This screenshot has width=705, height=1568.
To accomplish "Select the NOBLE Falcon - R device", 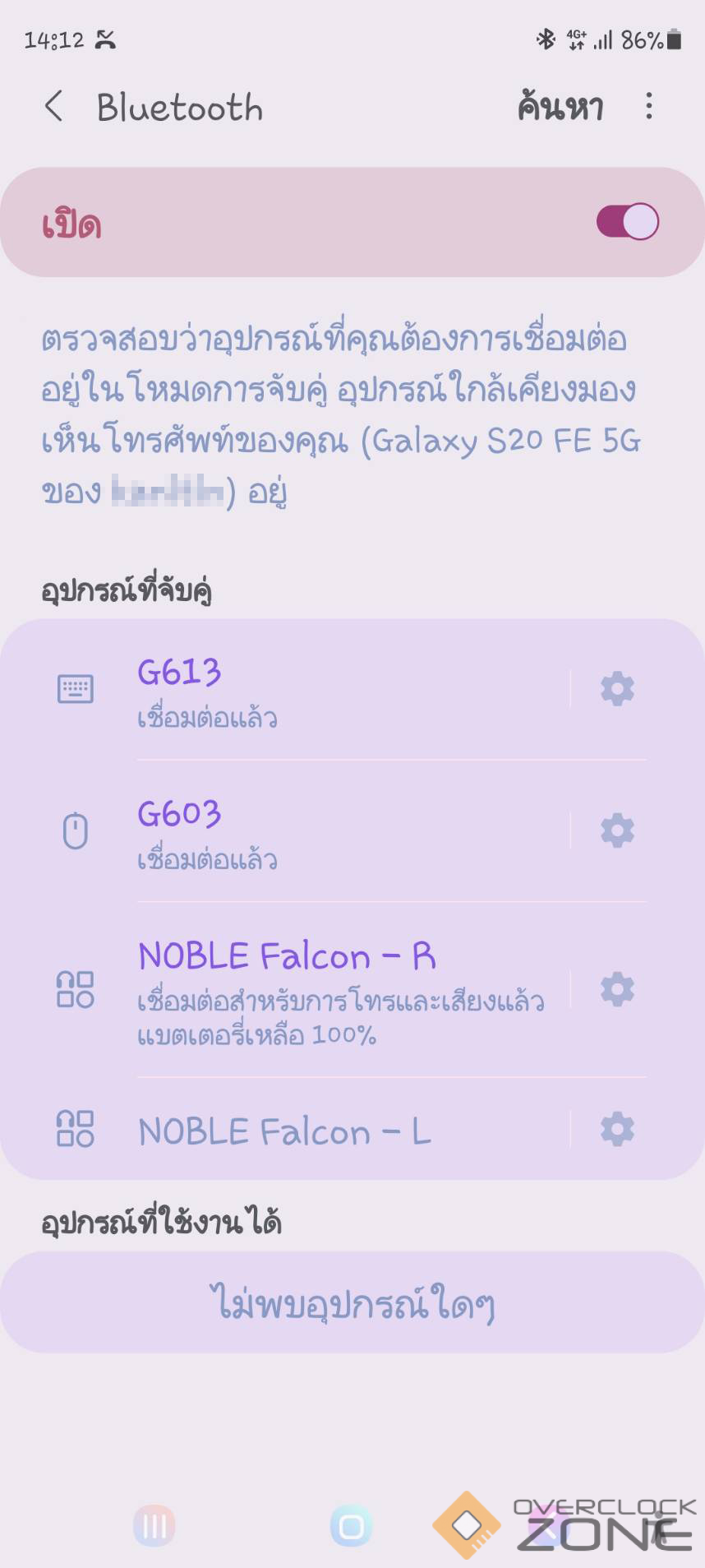I will [329, 988].
